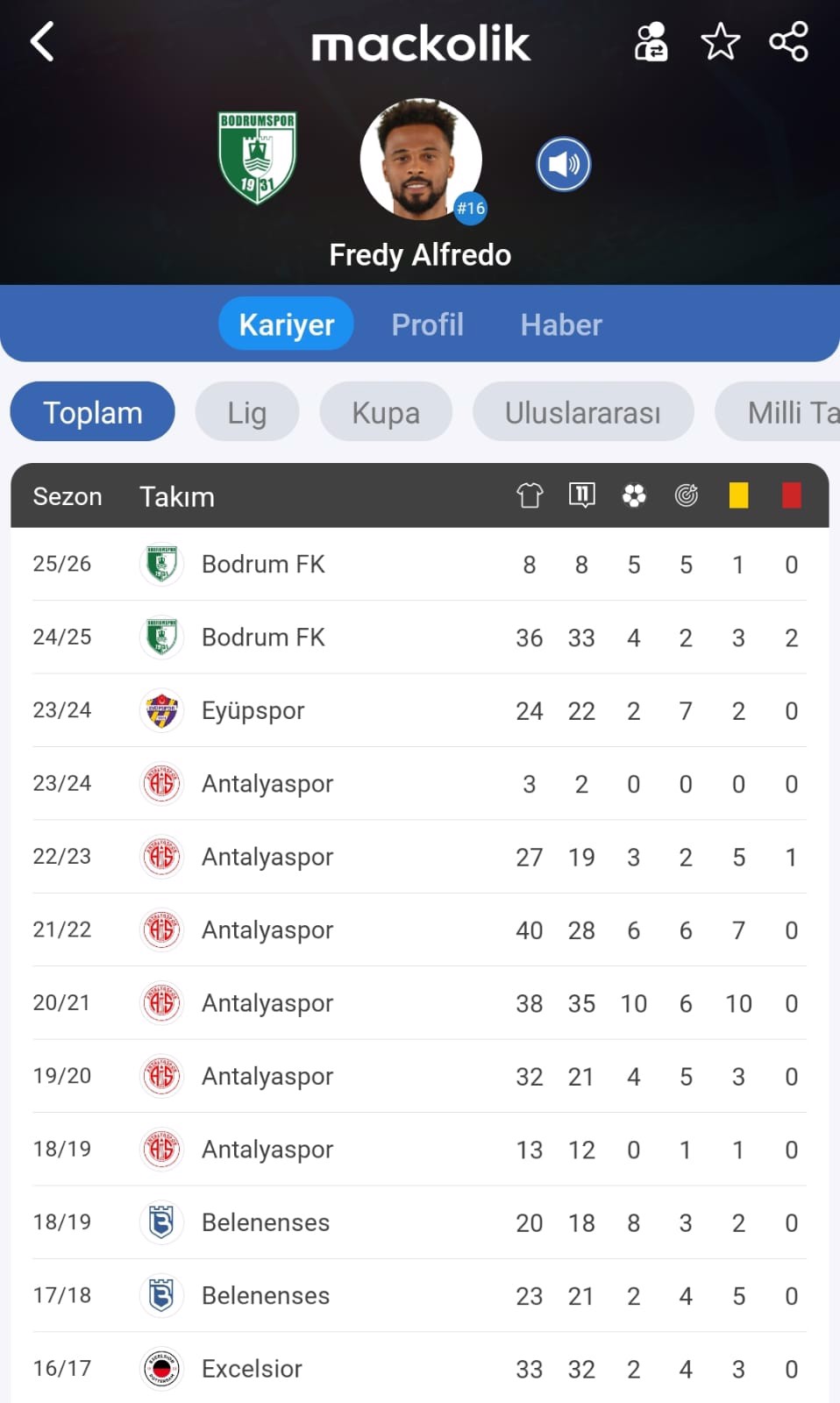This screenshot has height=1403, width=840.
Task: Select the Kariyer tab
Action: tap(287, 324)
